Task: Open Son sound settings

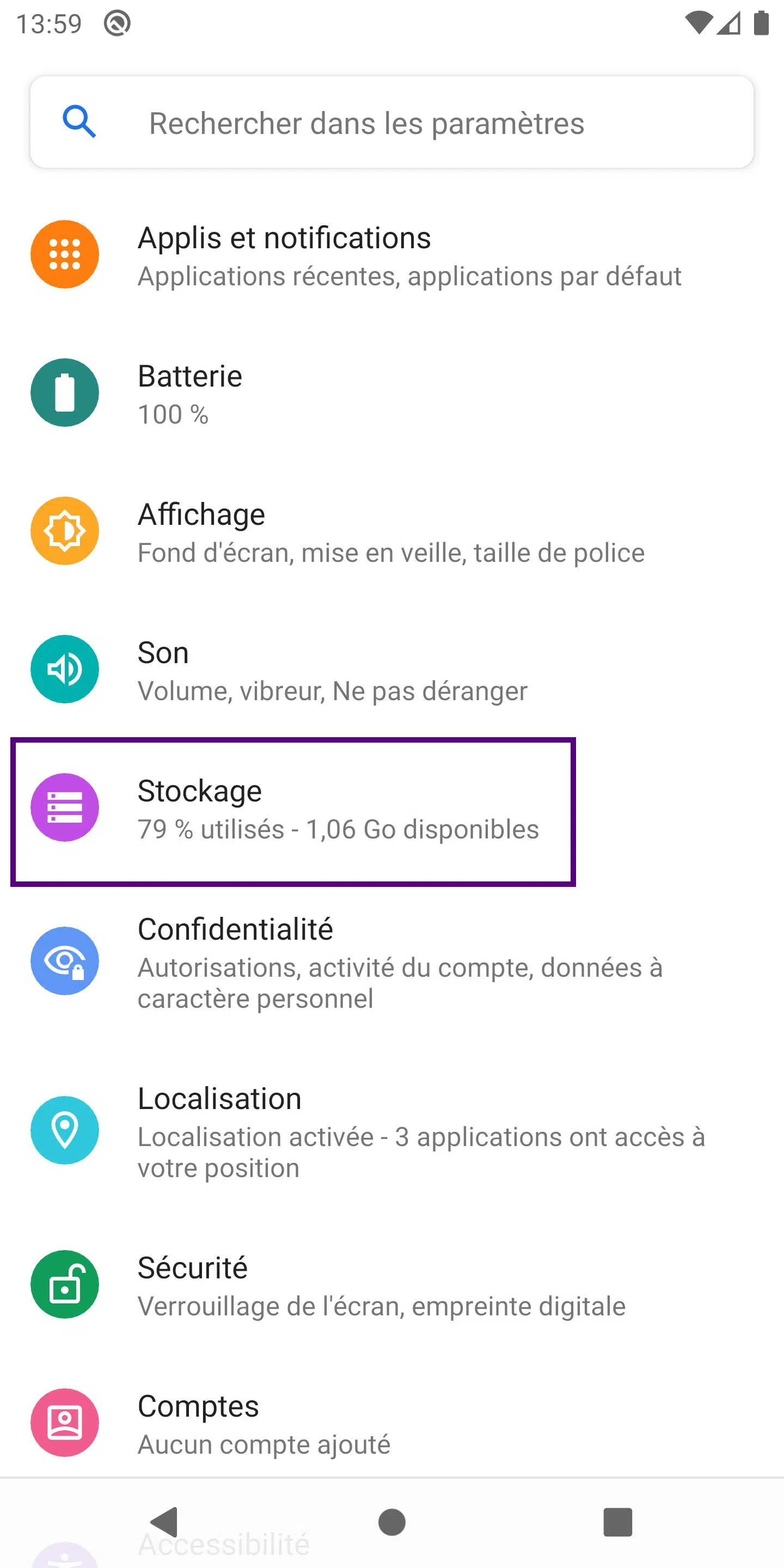Action: point(392,670)
